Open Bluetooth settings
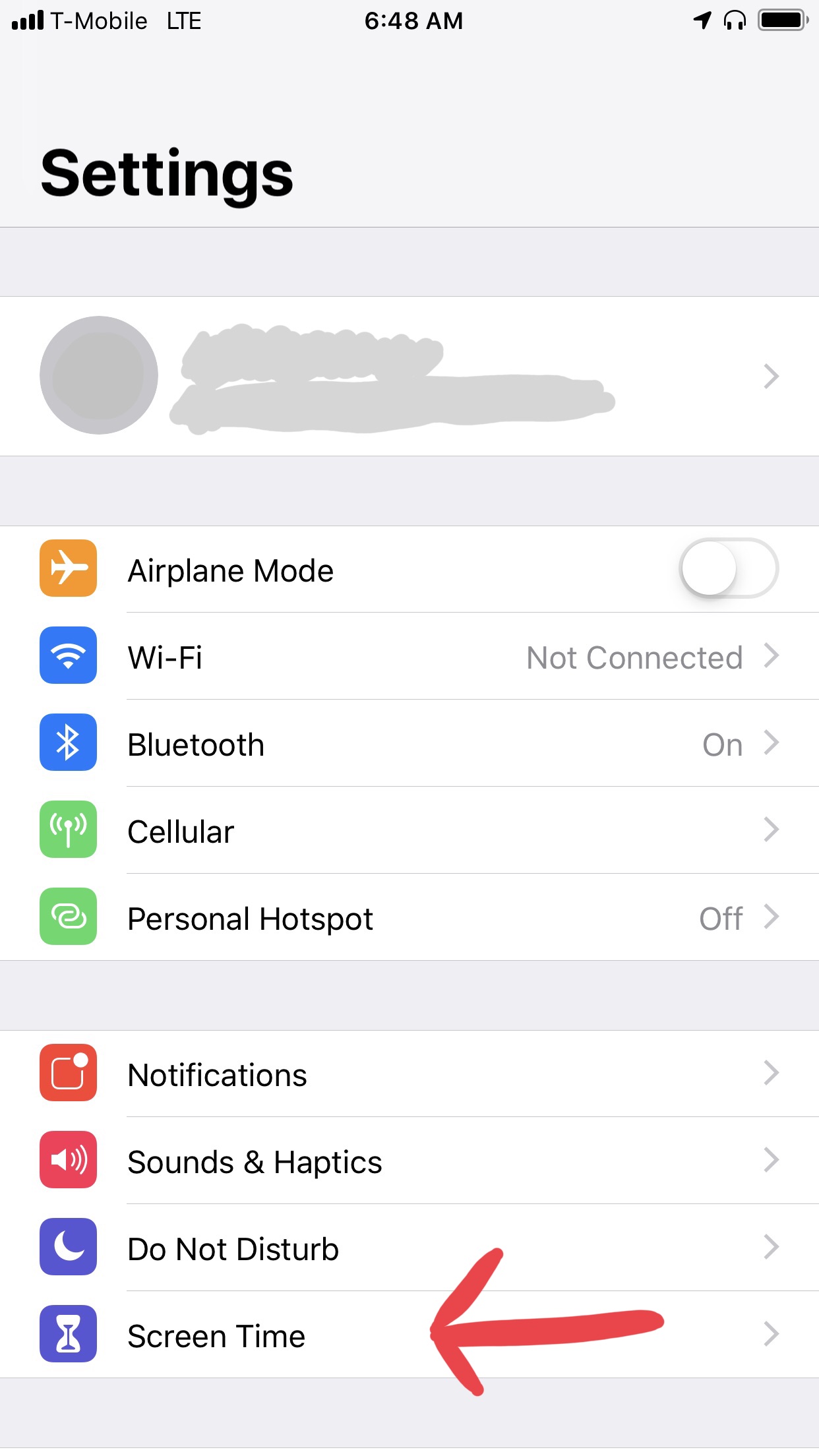Image resolution: width=819 pixels, height=1456 pixels. point(409,743)
